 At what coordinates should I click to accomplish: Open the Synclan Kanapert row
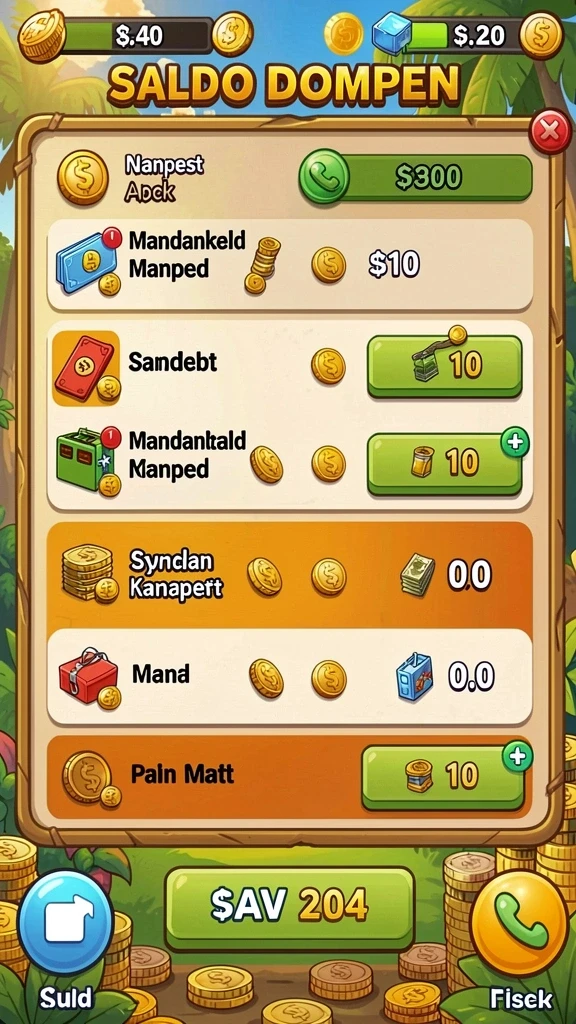[x=290, y=576]
